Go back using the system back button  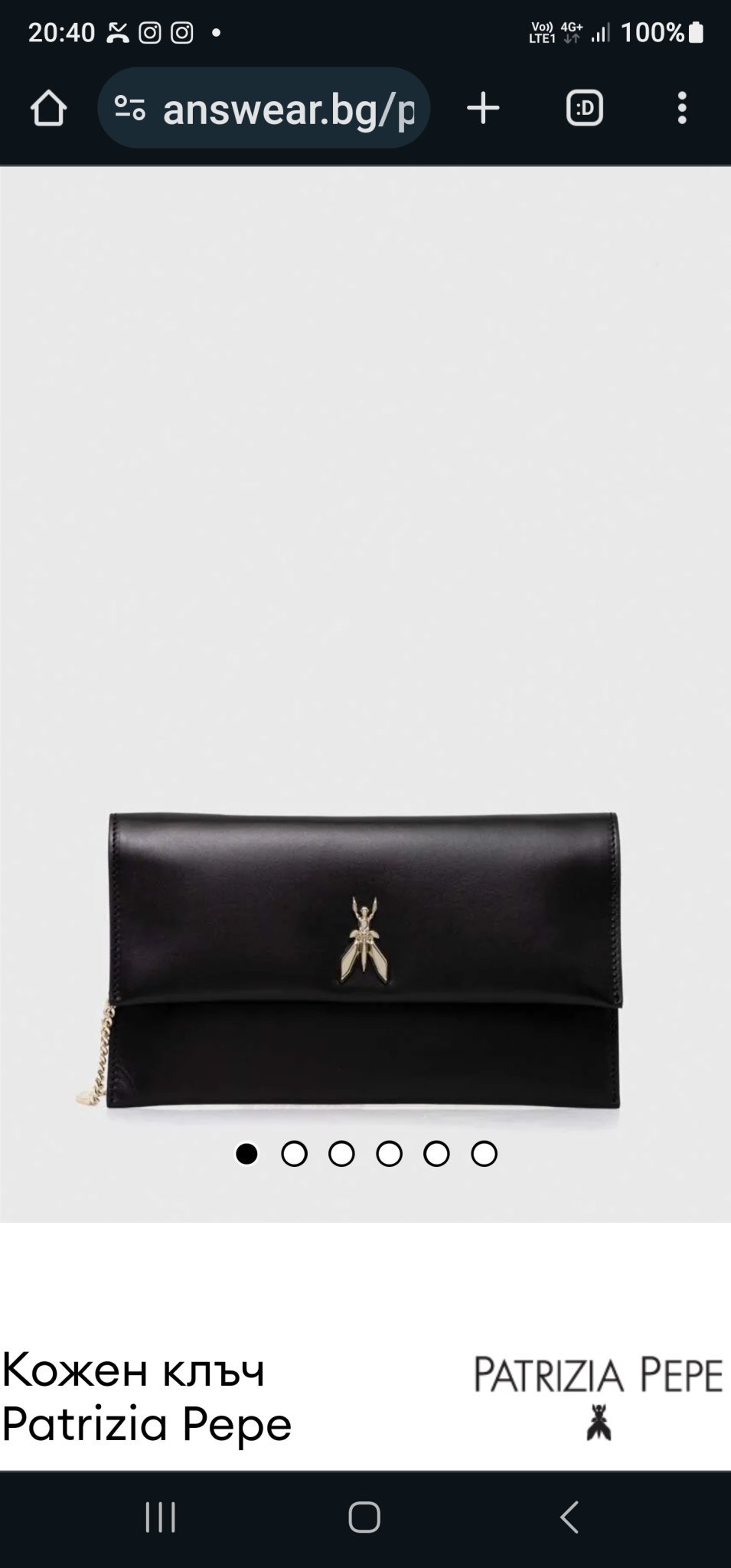pos(569,1517)
